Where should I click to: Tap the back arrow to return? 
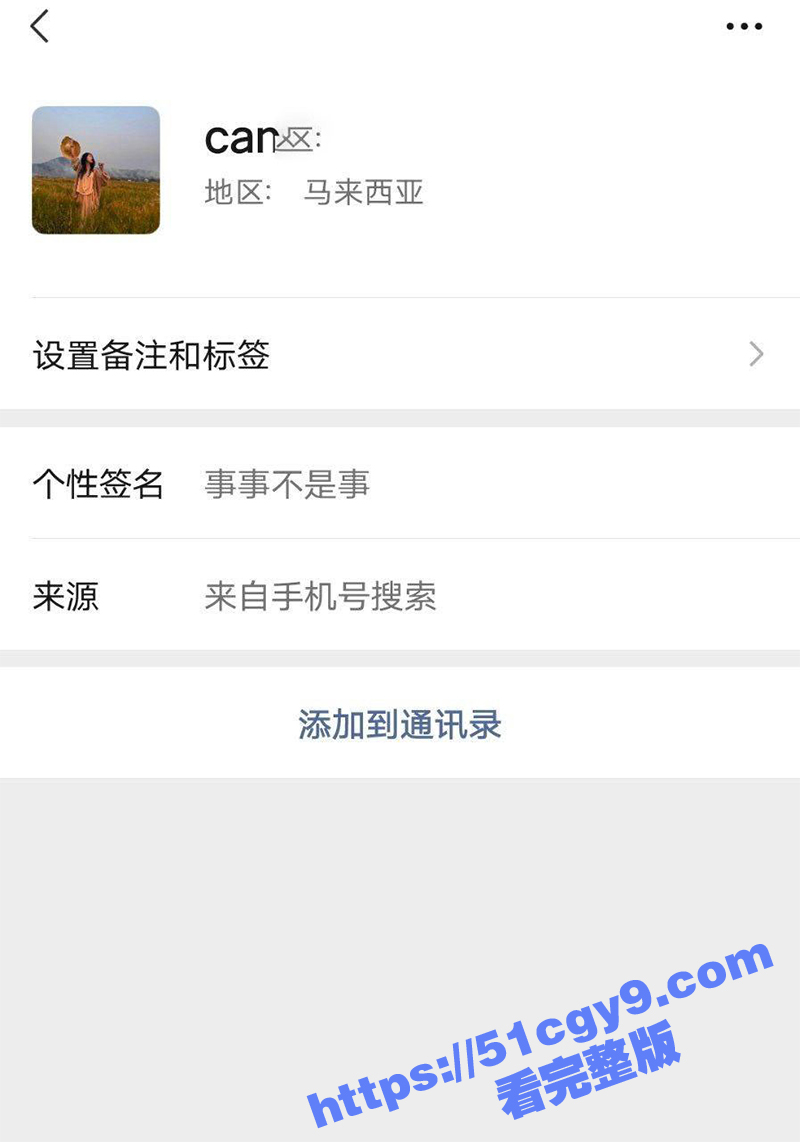click(x=40, y=26)
